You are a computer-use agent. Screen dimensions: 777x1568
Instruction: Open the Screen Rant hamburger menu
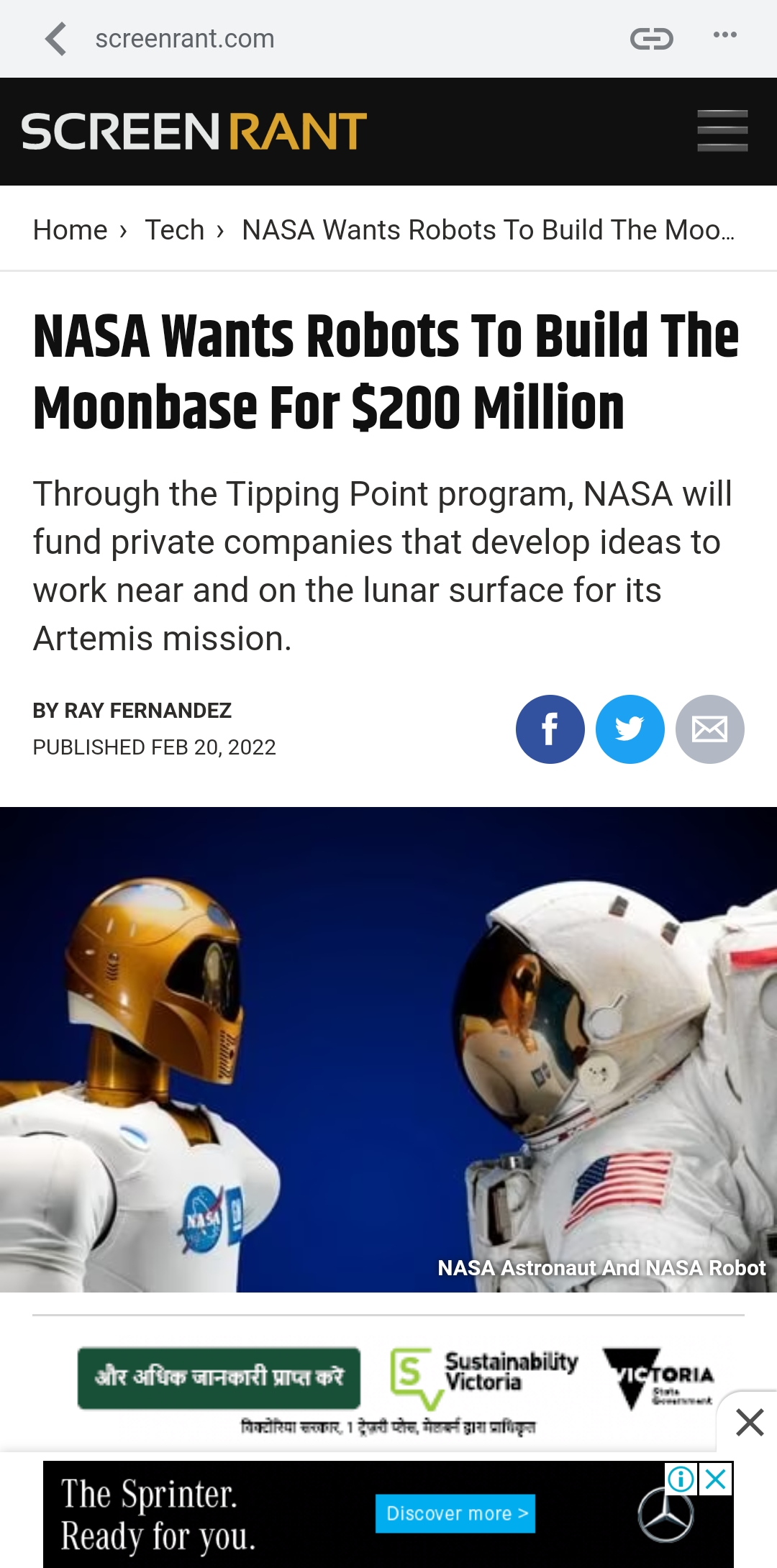pyautogui.click(x=722, y=131)
